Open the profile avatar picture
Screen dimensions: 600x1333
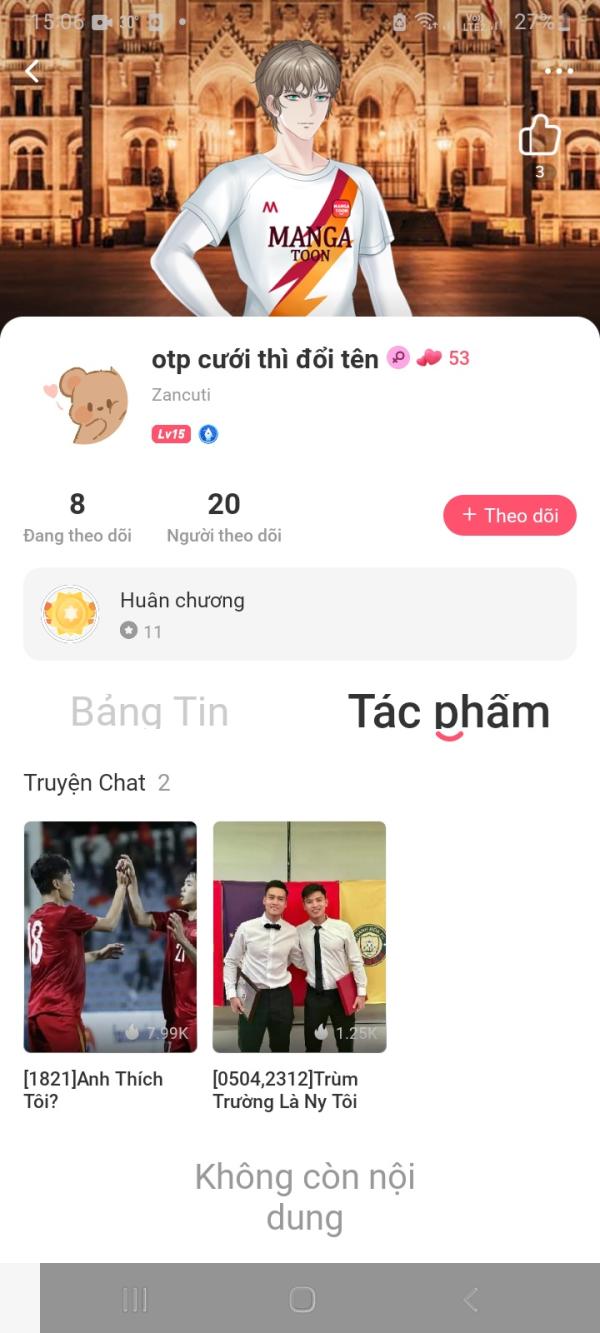[86, 403]
